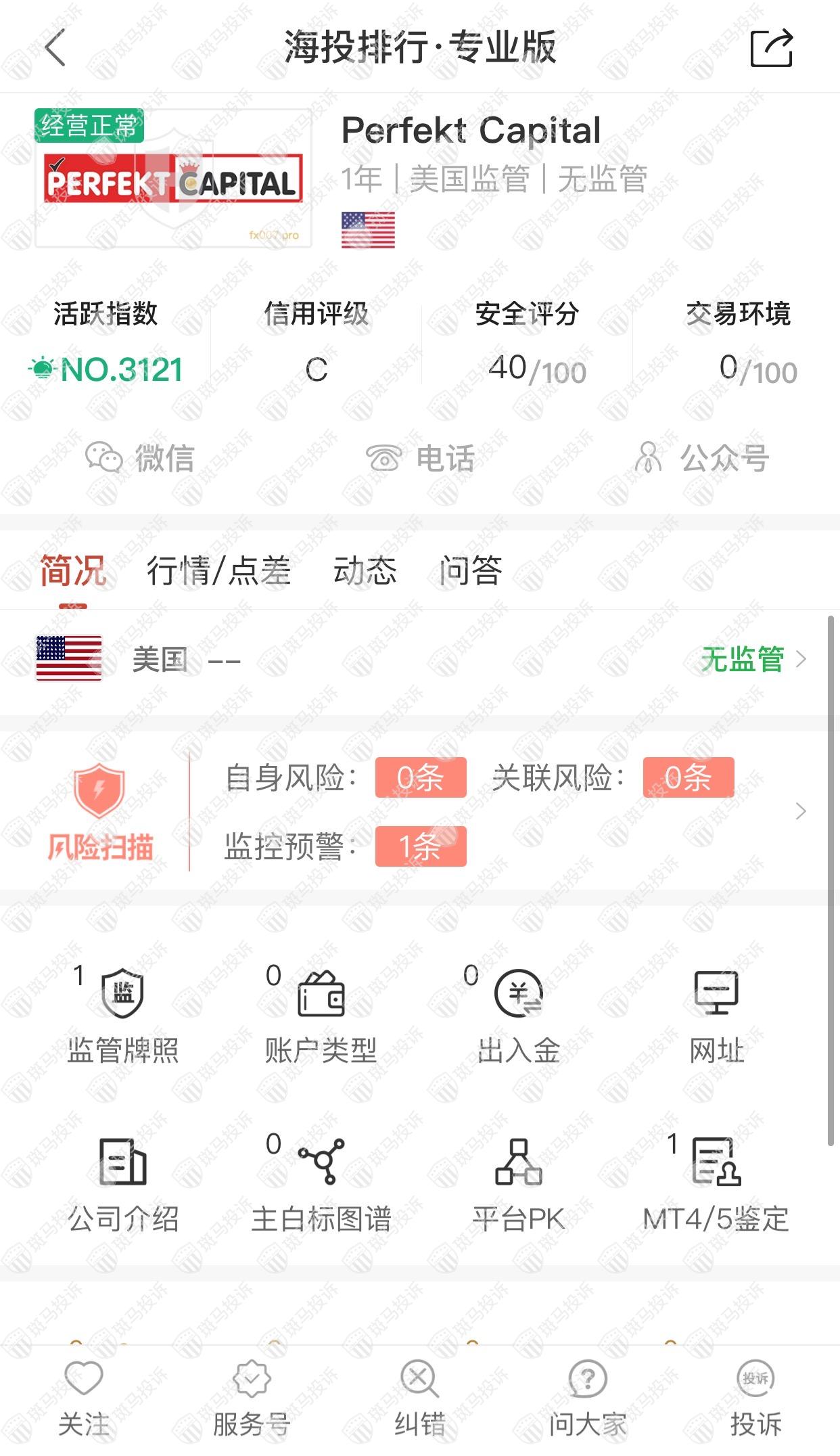Tap the 电话 contact option

tap(420, 458)
